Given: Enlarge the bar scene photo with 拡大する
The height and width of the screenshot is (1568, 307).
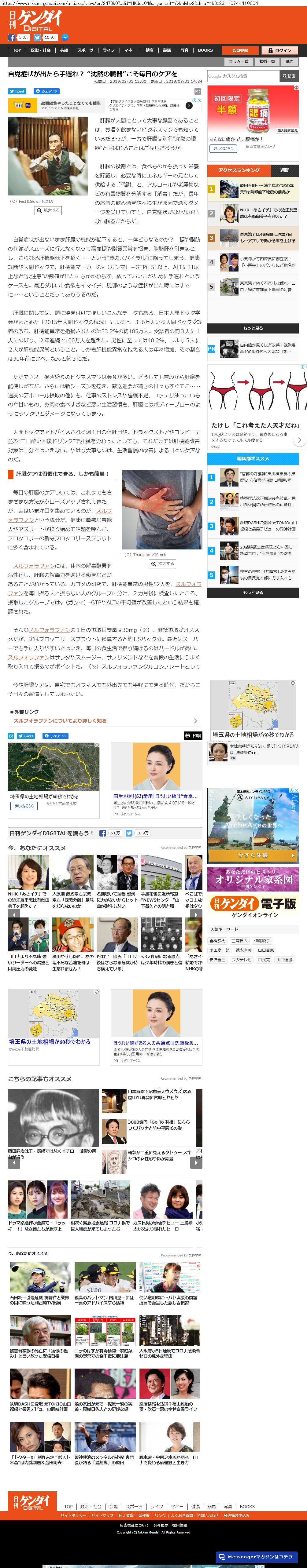Looking at the screenshot, I should [48, 210].
